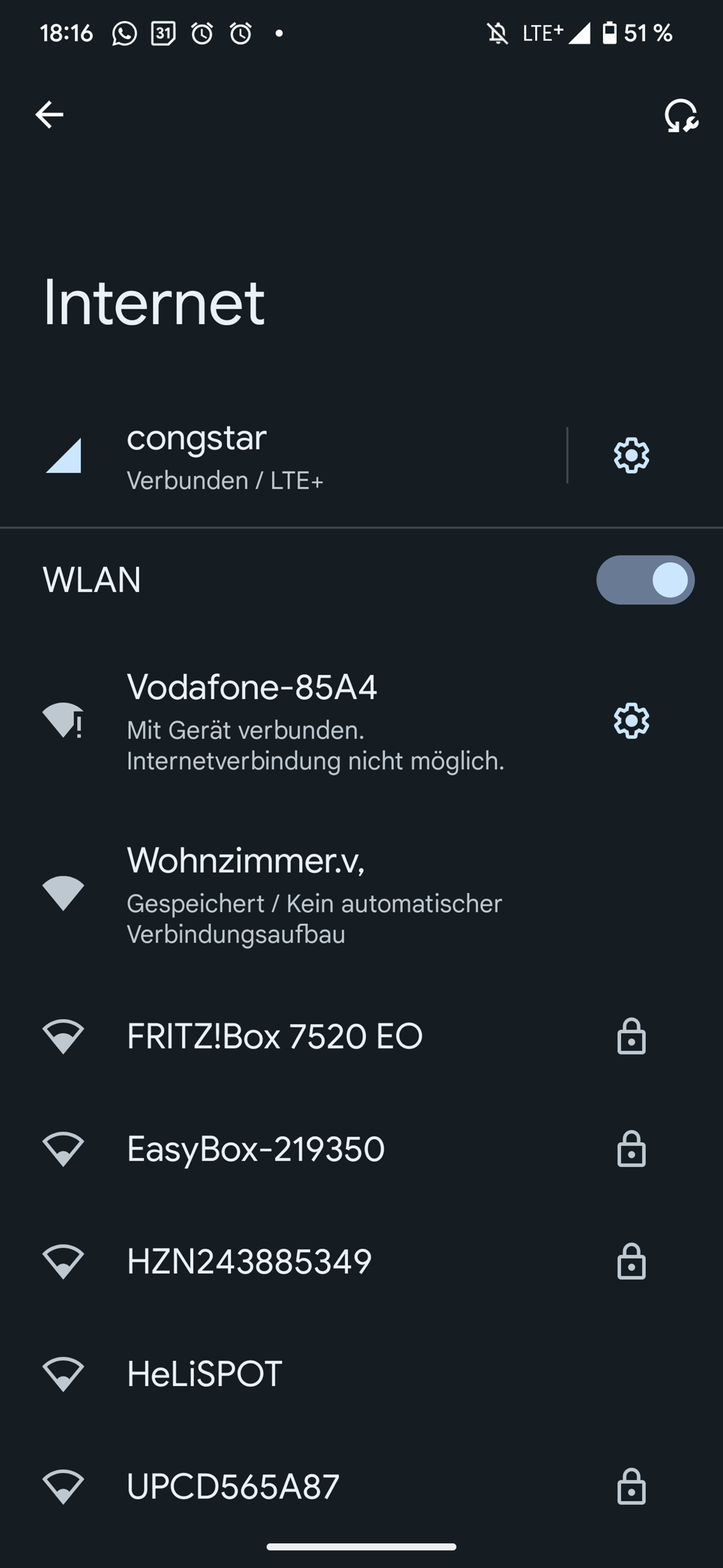This screenshot has width=723, height=1568.
Task: Click the lock icon beside EasyBox-219350
Action: tap(632, 1150)
